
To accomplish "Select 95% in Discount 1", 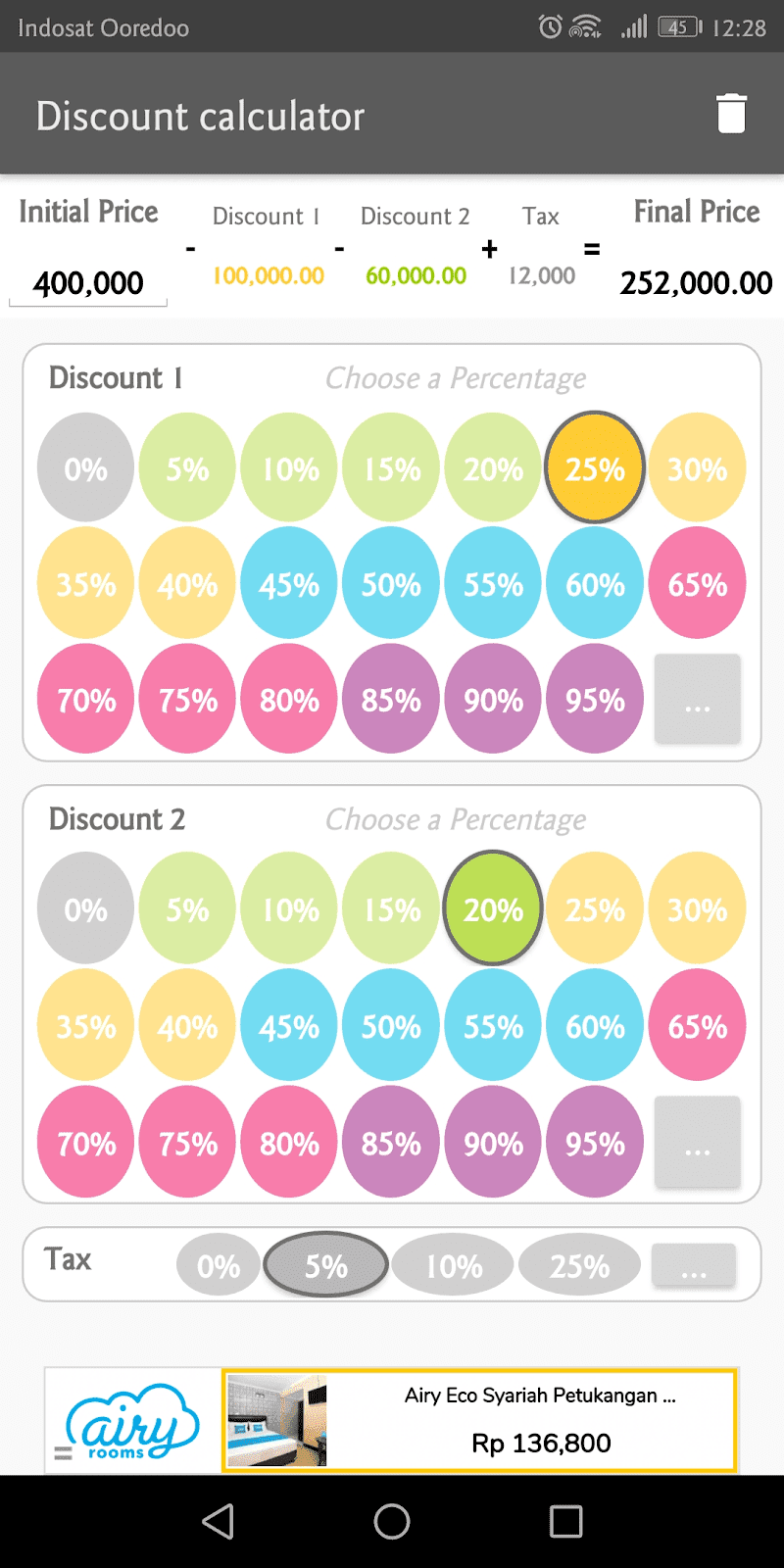I will tap(595, 700).
